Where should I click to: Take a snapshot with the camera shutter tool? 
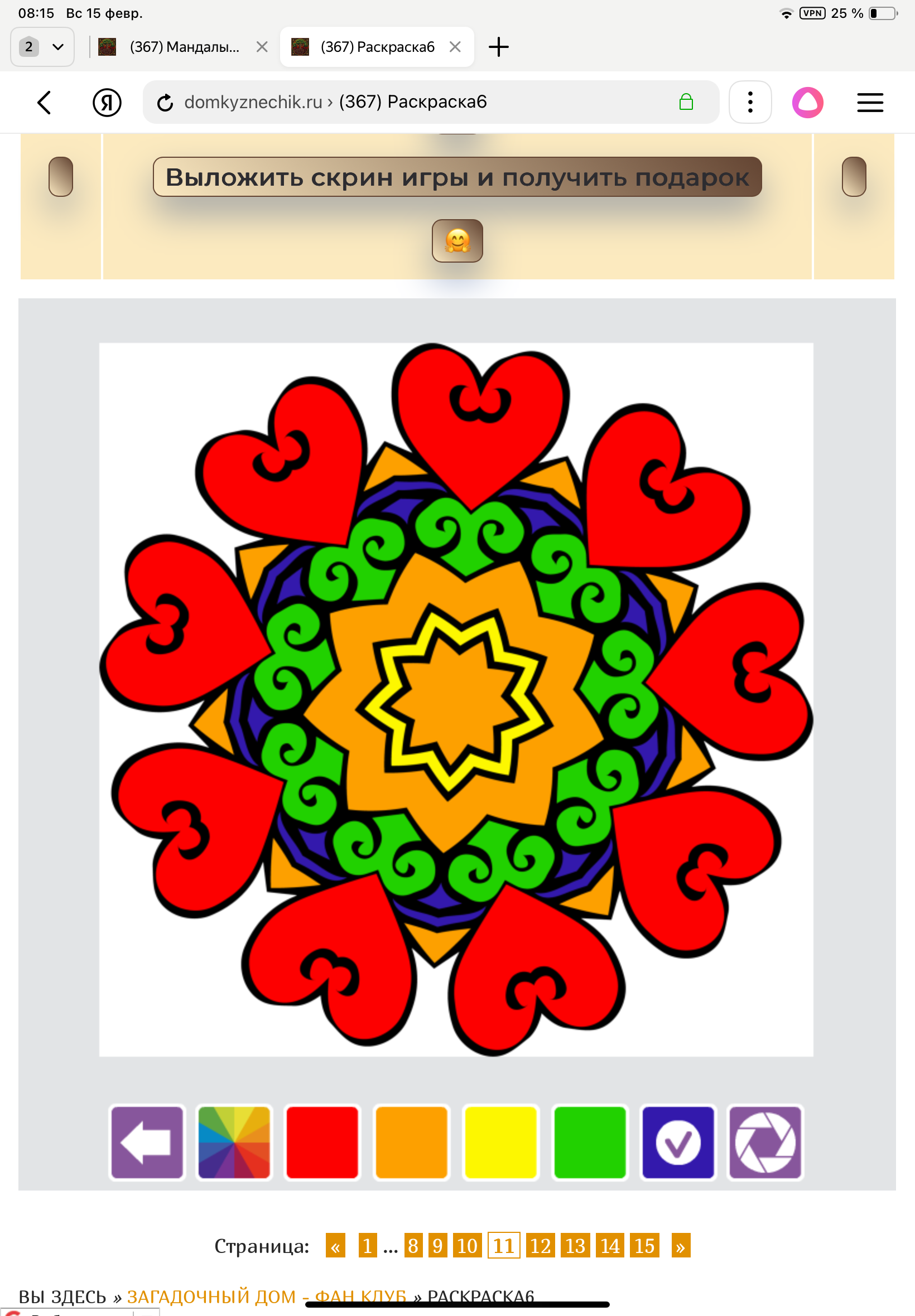tap(765, 1142)
